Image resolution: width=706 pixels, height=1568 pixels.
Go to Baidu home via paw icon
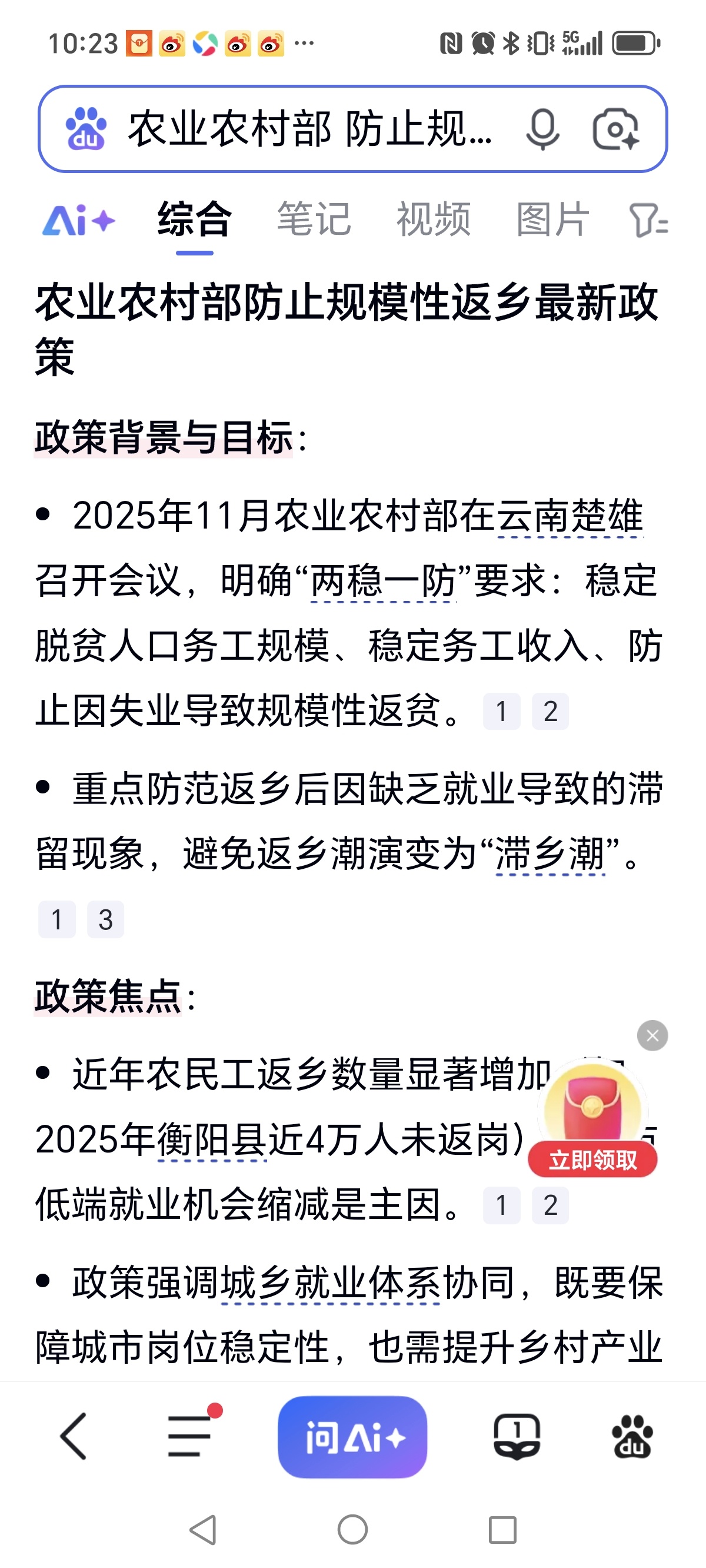pos(632,1437)
